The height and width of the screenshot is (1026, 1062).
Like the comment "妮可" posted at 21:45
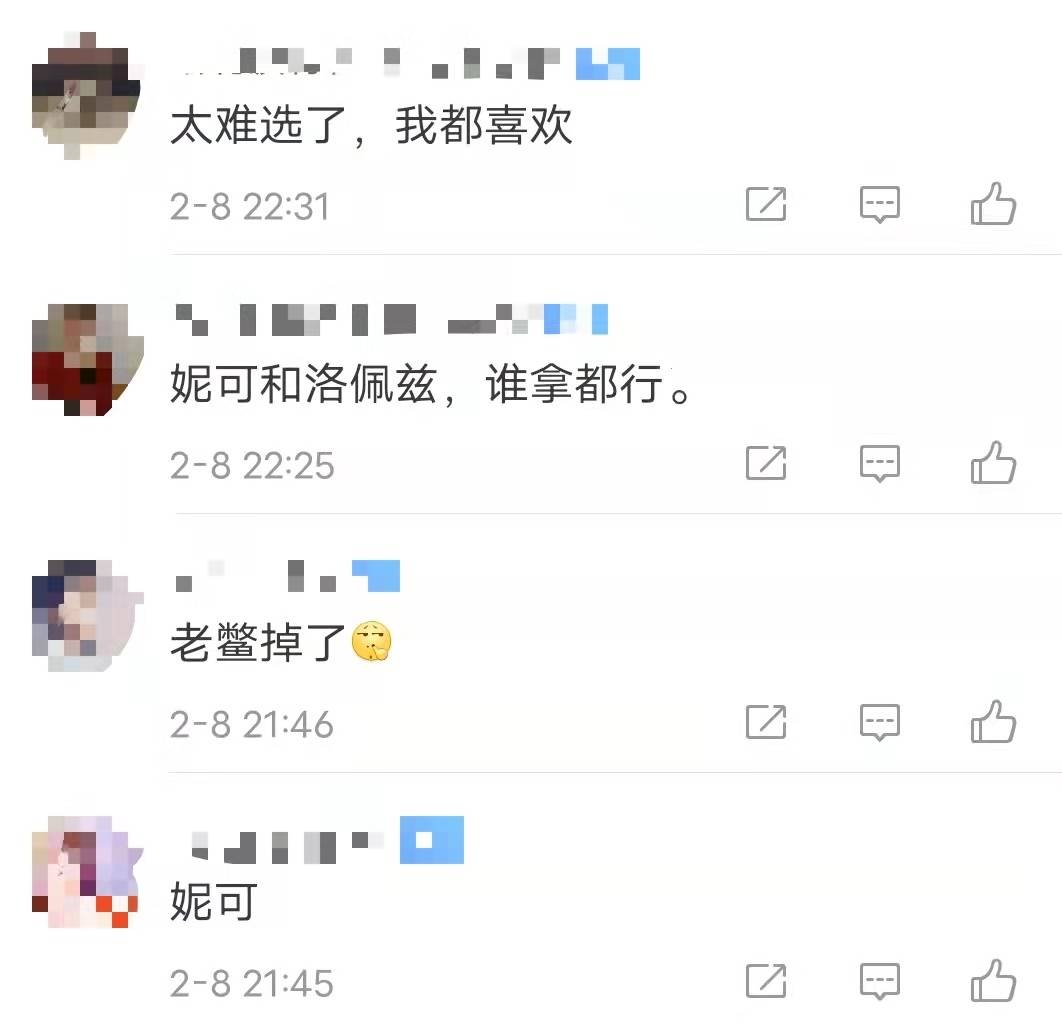coord(993,981)
